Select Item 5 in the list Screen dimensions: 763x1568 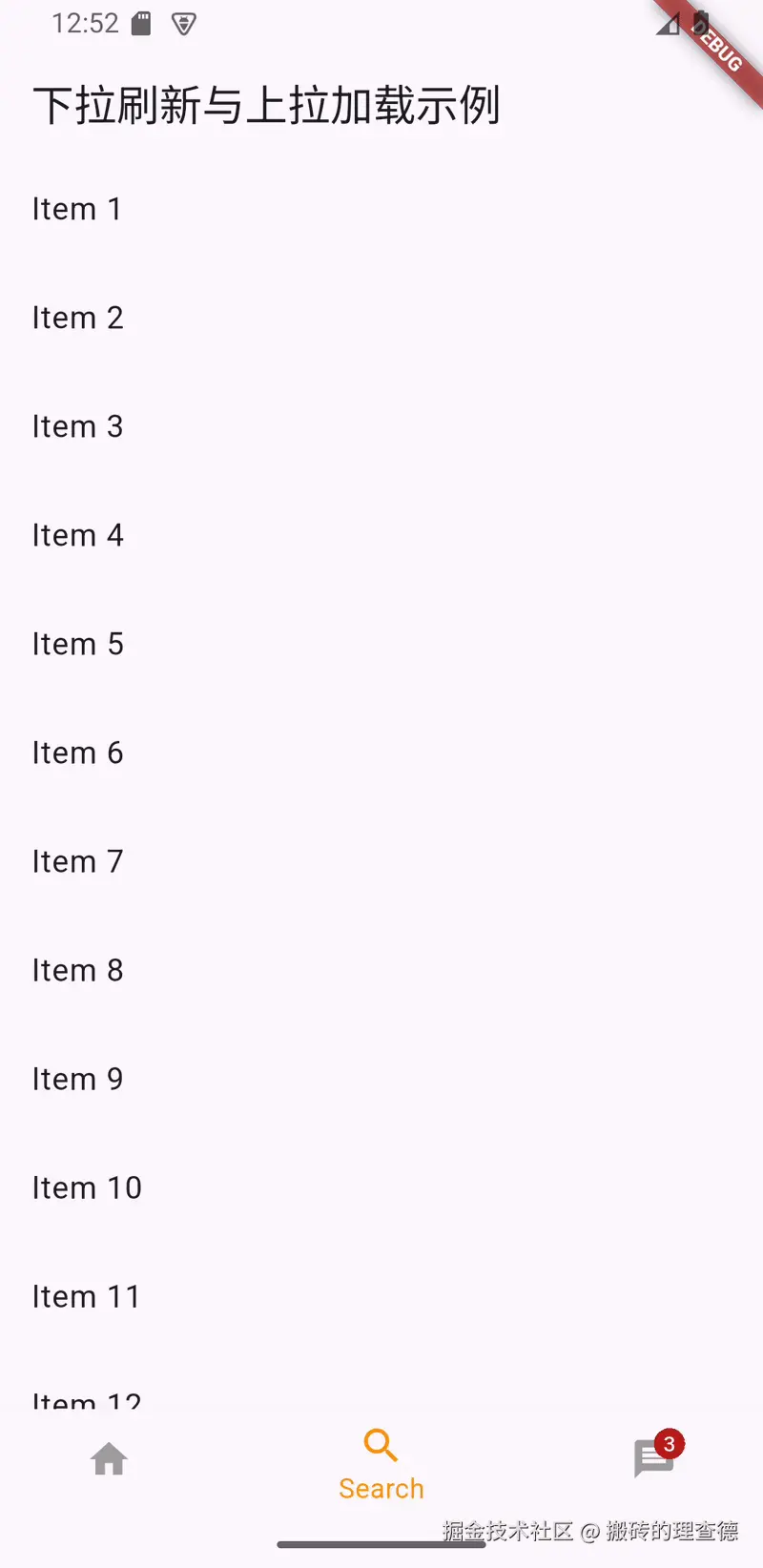pyautogui.click(x=76, y=644)
